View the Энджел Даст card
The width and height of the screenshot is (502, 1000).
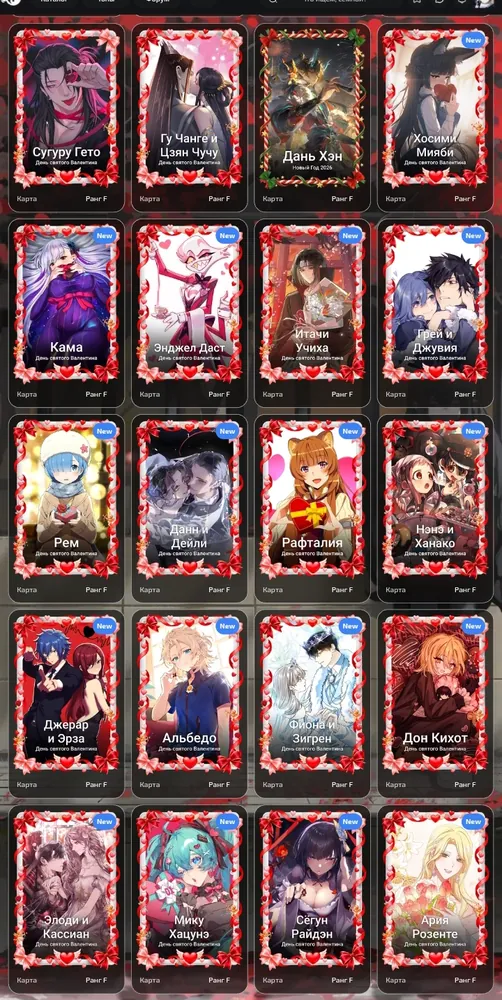click(x=189, y=313)
